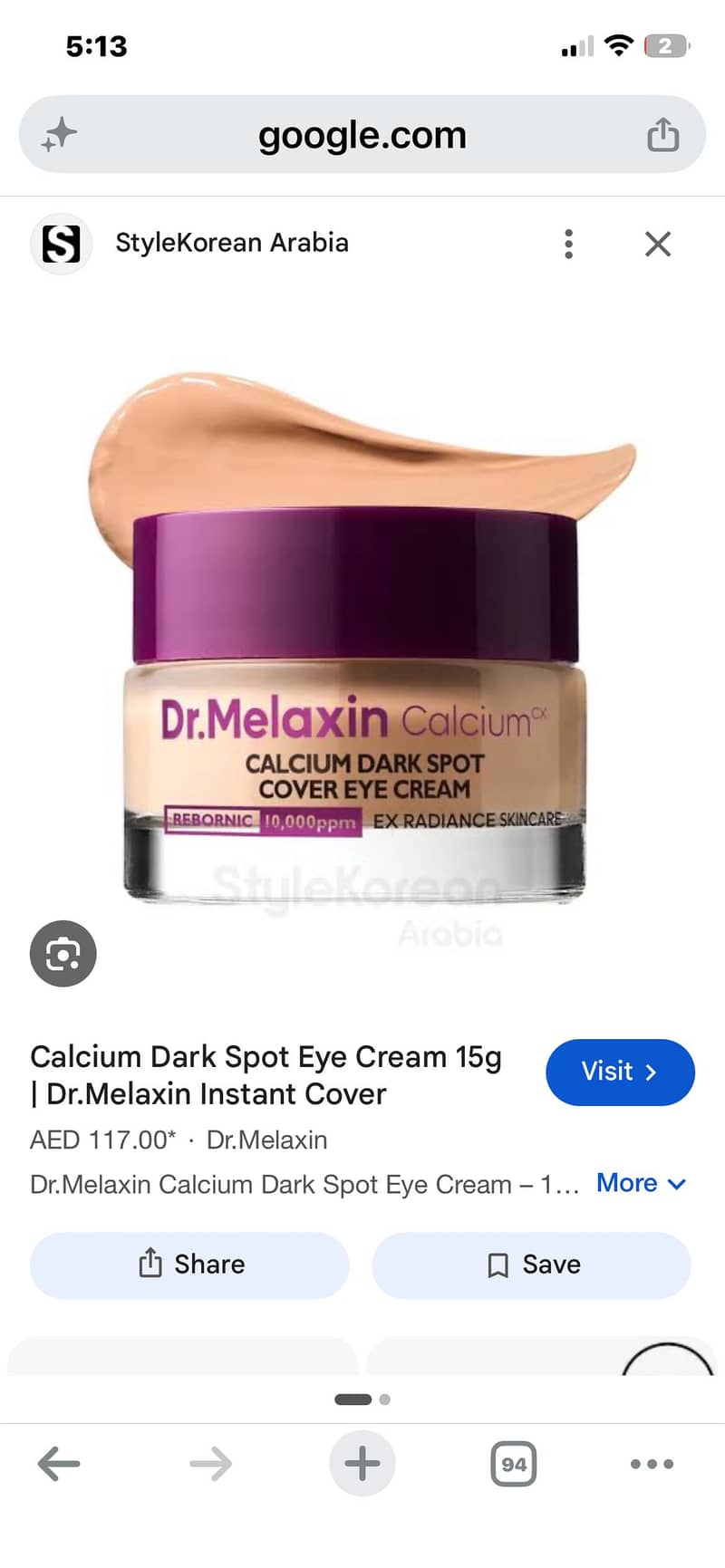Open the browser's more options menu
Image resolution: width=725 pixels, height=1568 pixels.
pos(652,1464)
